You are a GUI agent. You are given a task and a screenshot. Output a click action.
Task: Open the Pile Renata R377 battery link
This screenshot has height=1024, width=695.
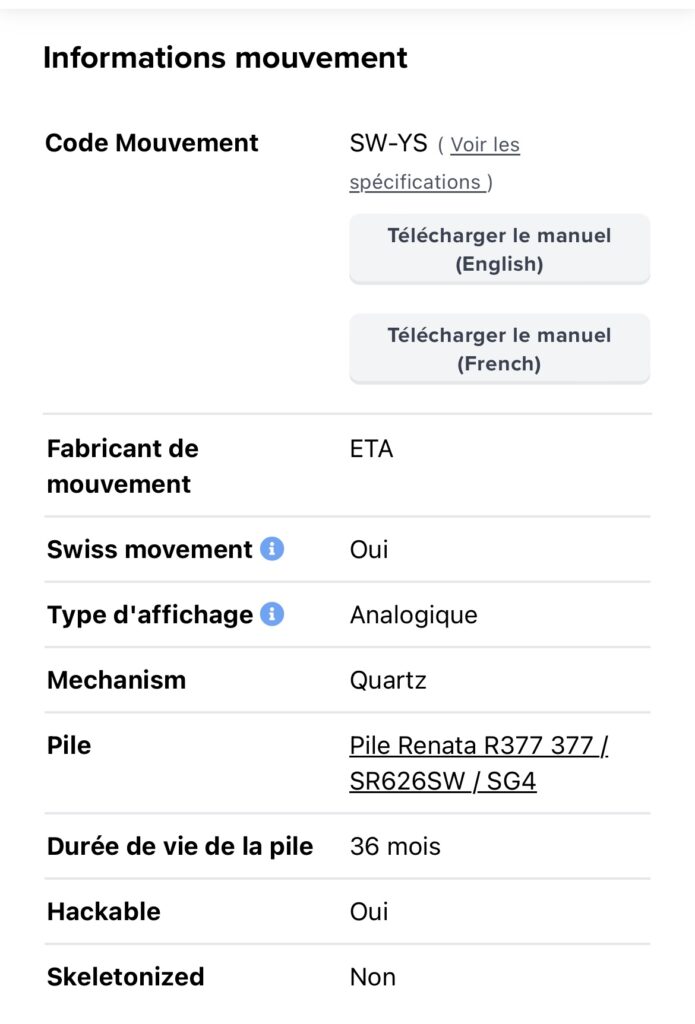click(x=478, y=763)
